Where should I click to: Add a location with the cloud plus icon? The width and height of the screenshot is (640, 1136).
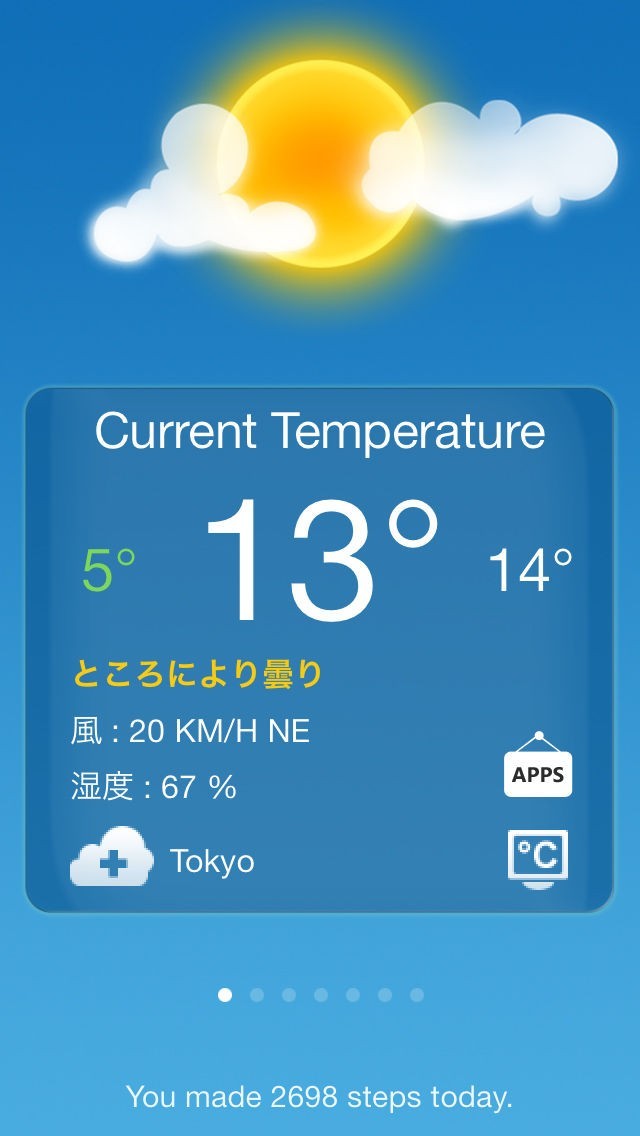click(111, 858)
